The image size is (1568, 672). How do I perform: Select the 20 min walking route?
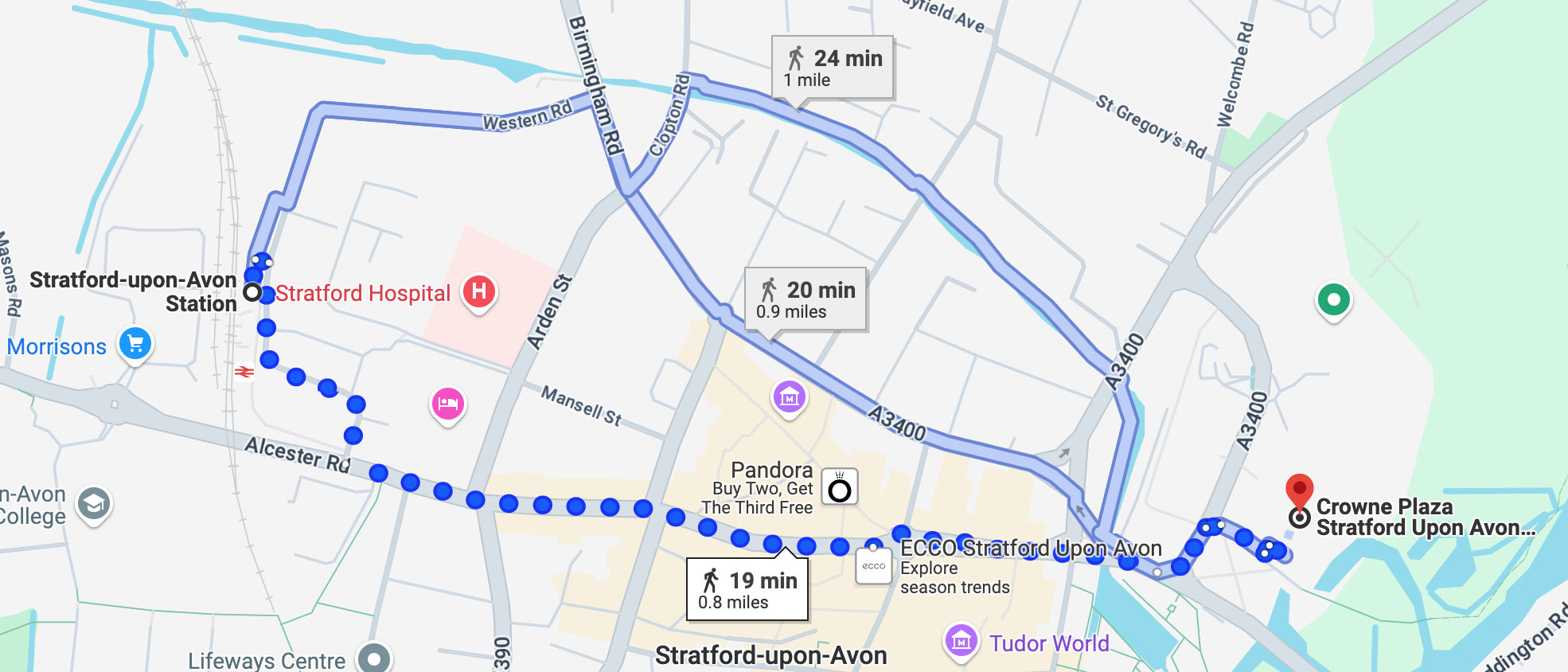tap(805, 299)
